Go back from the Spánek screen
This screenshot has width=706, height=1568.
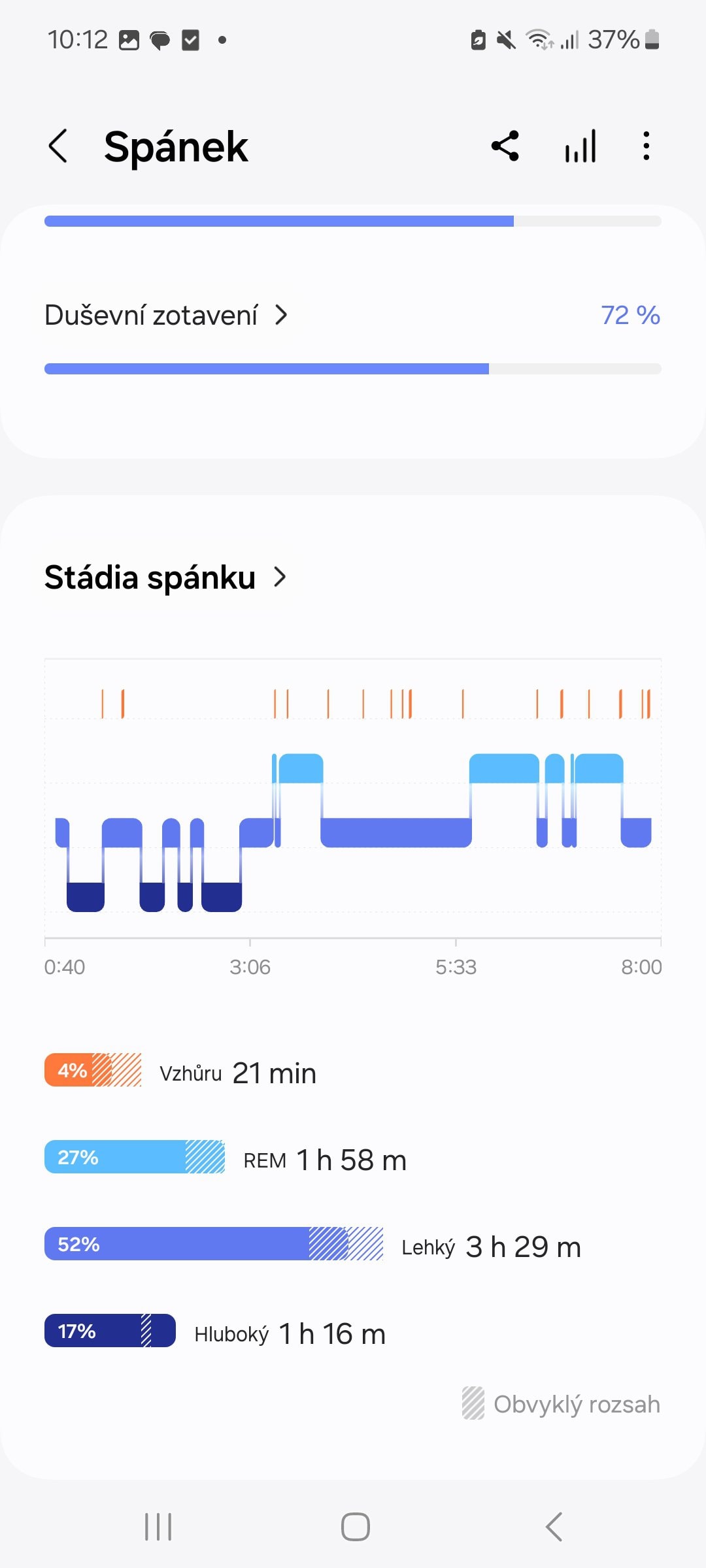tap(58, 146)
